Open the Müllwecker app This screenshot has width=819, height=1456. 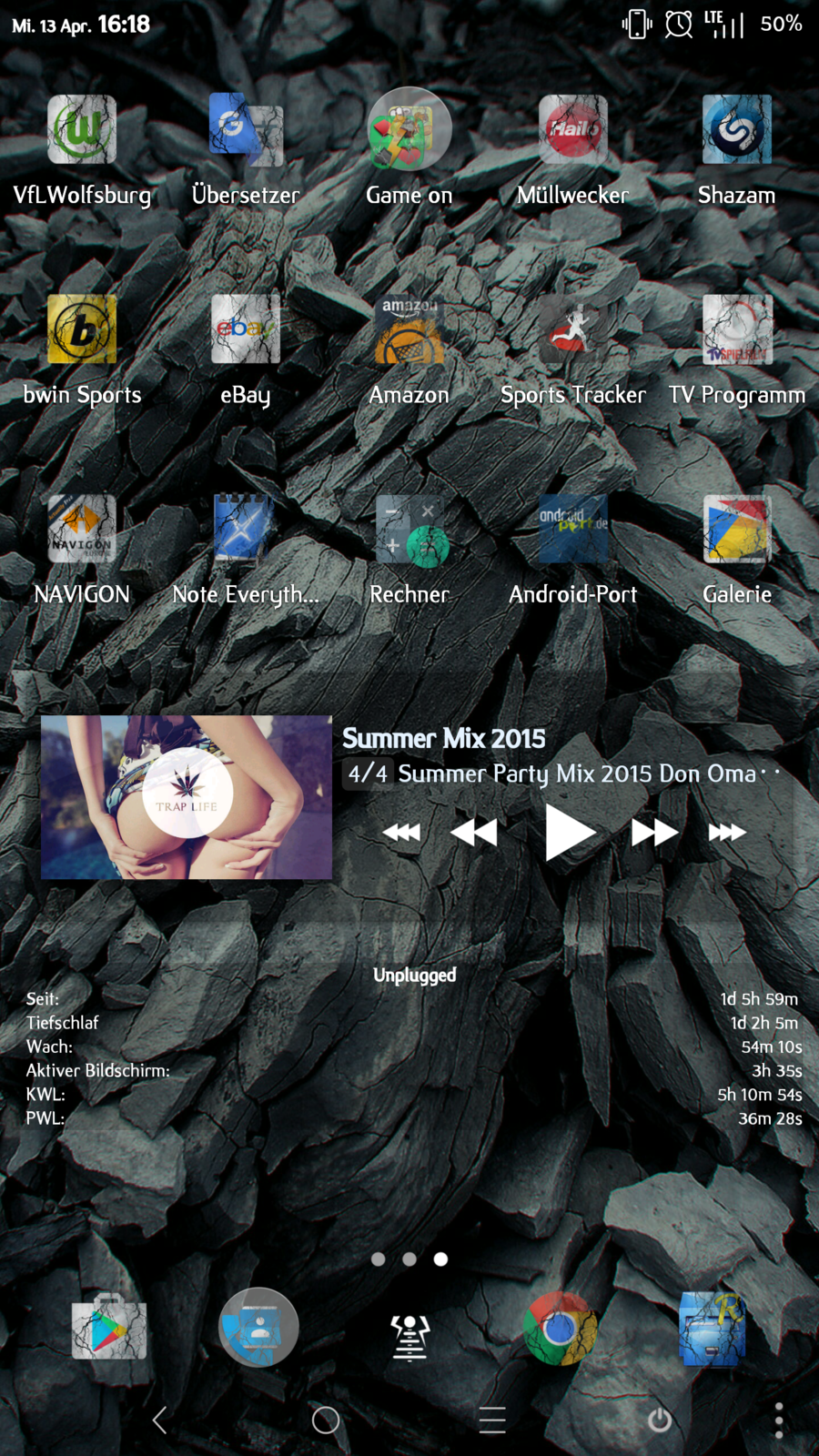pos(573,130)
